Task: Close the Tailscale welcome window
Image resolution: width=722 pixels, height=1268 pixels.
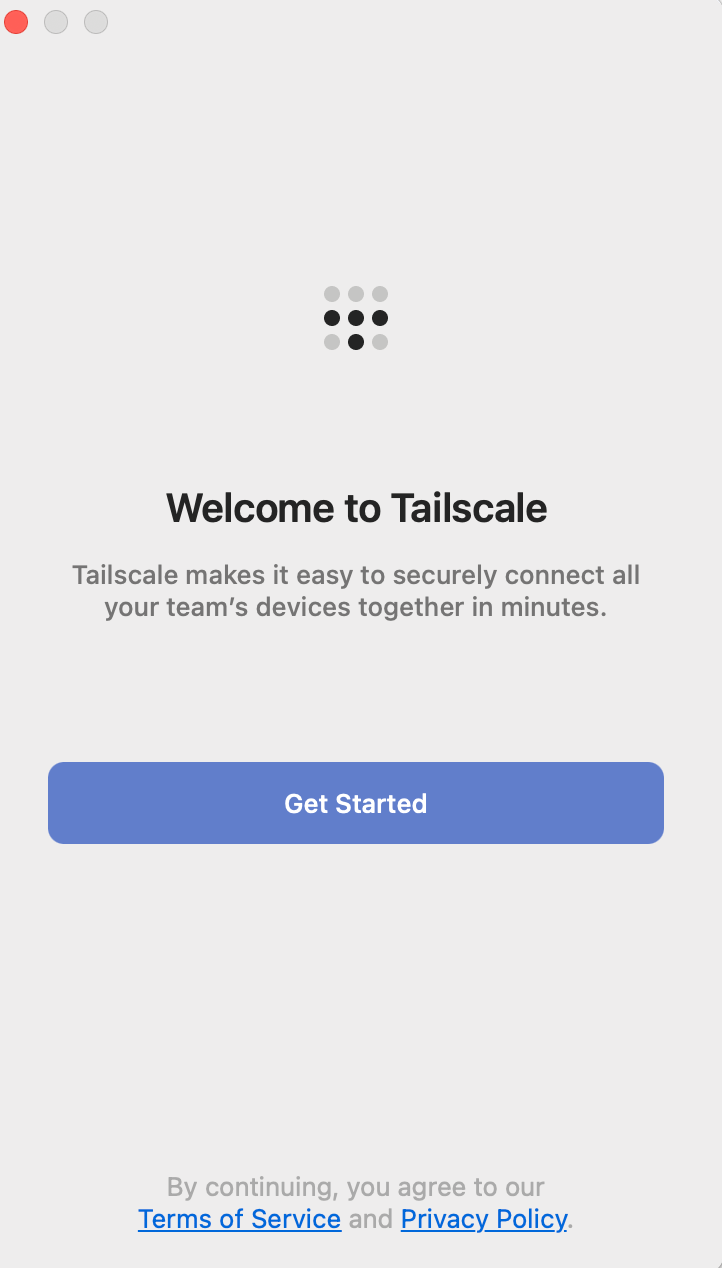Action: coord(16,22)
